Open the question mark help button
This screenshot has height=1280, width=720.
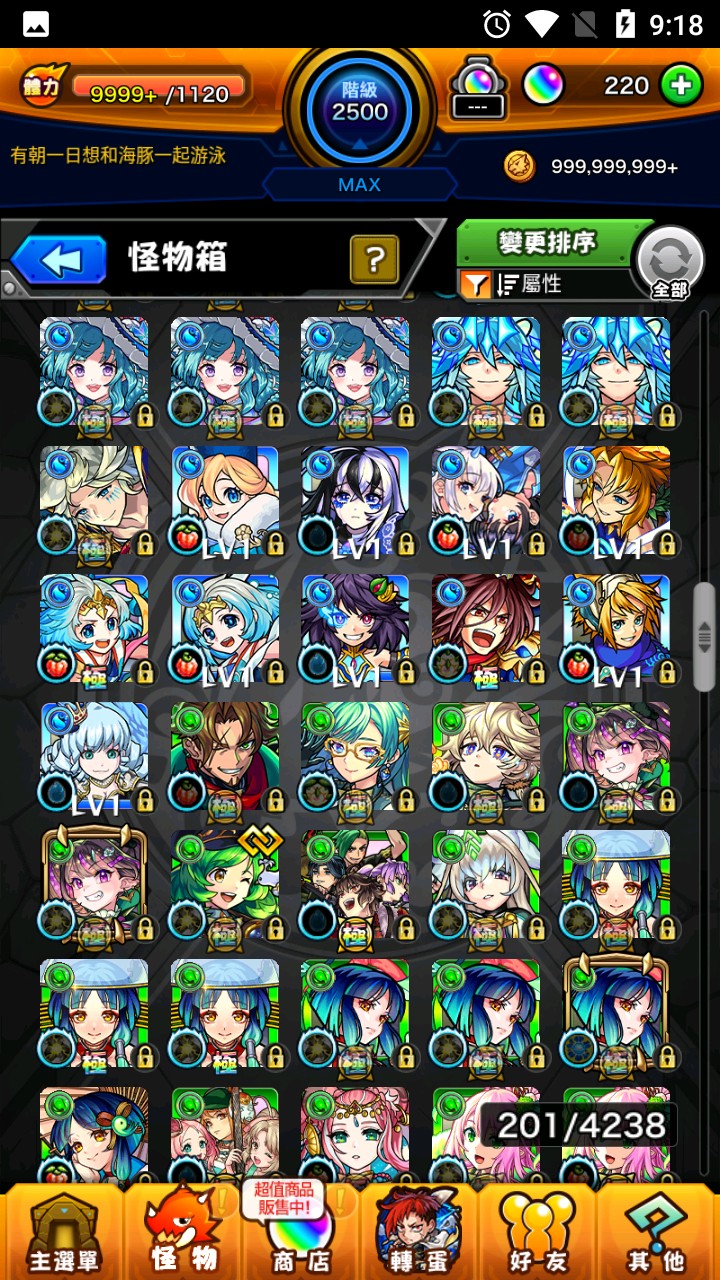(x=374, y=261)
